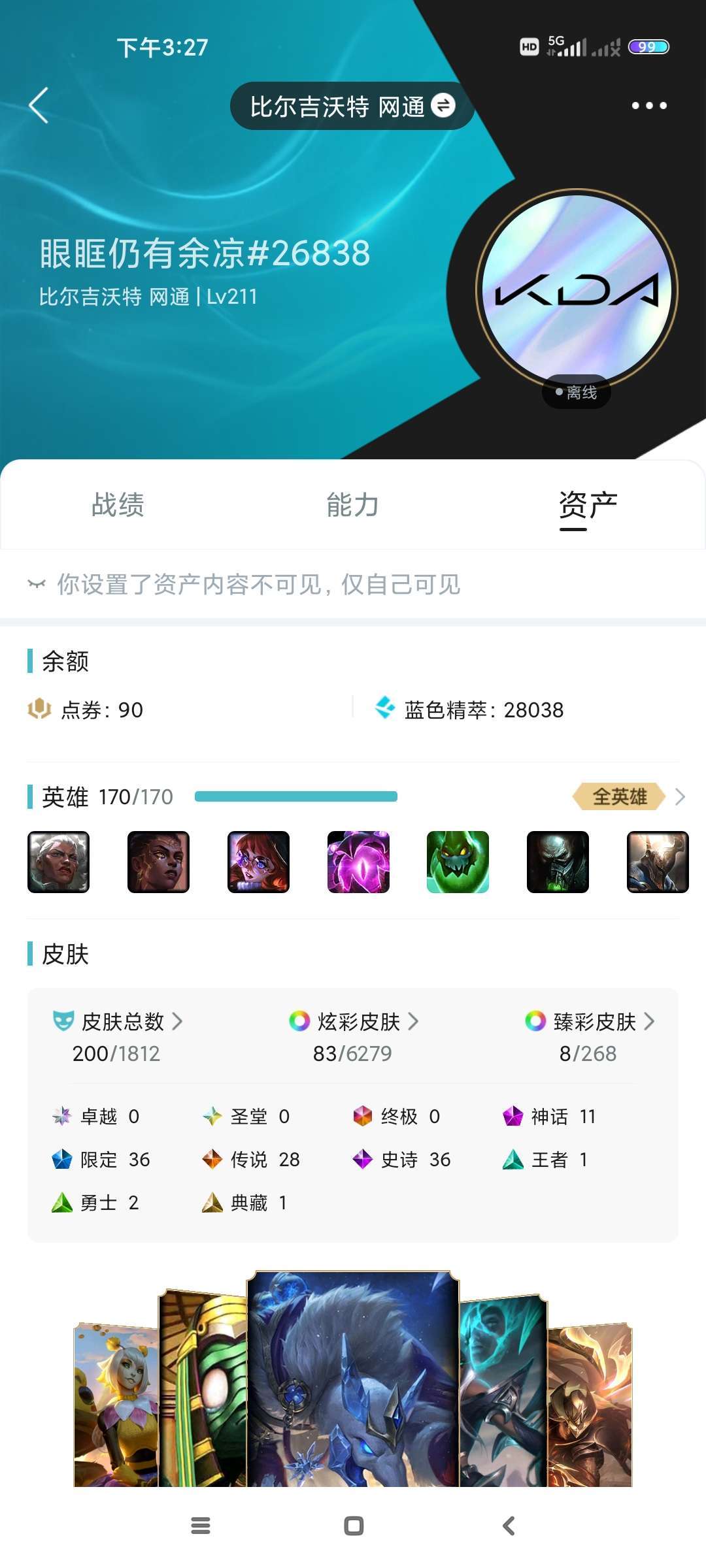Viewport: 706px width, 1568px height.
Task: Tap the system home button
Action: click(x=354, y=1526)
